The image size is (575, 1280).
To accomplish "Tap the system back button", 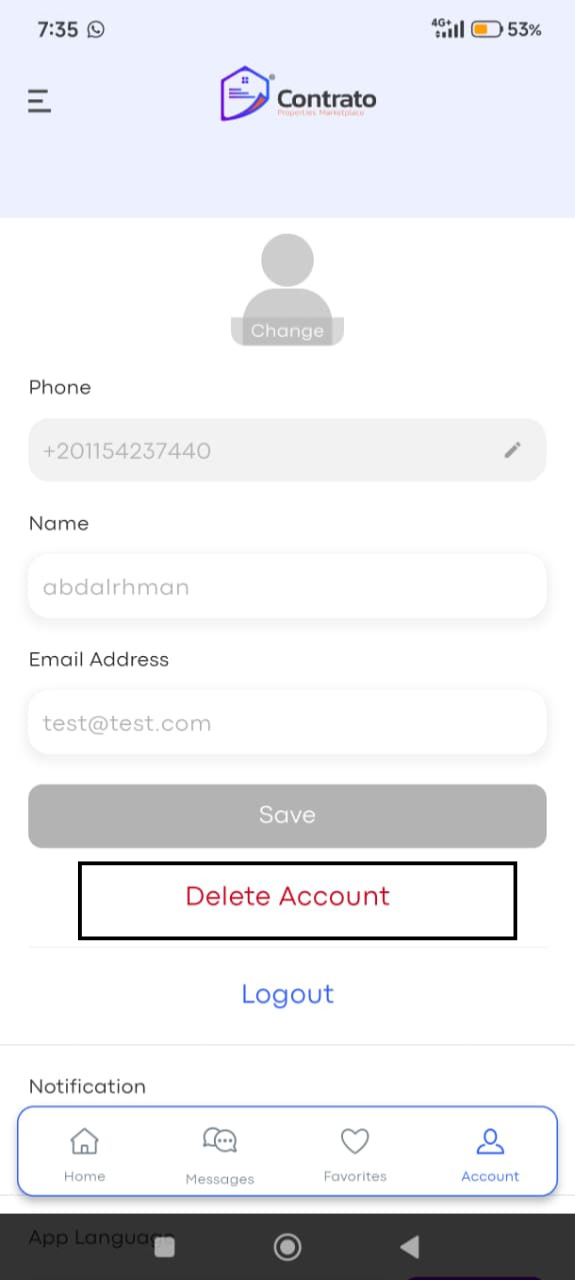I will 409,1246.
